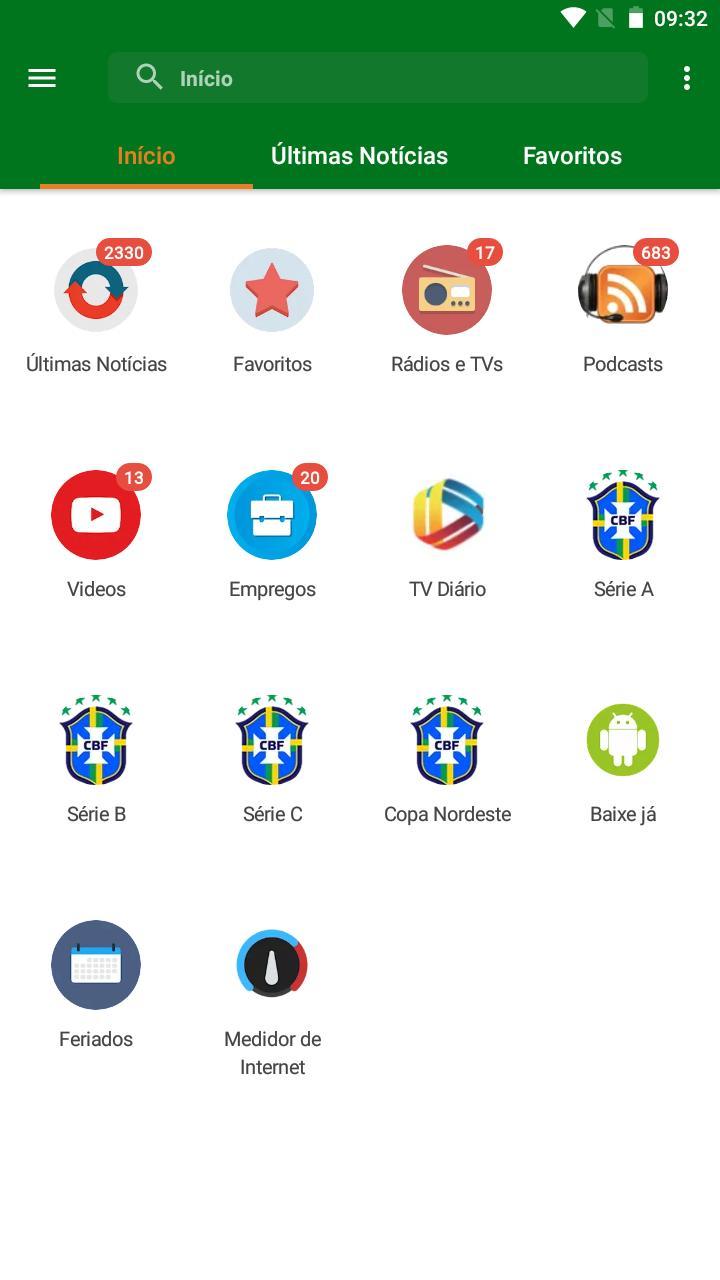This screenshot has width=720, height=1280.
Task: Switch to the Favoritos tab
Action: [x=571, y=155]
